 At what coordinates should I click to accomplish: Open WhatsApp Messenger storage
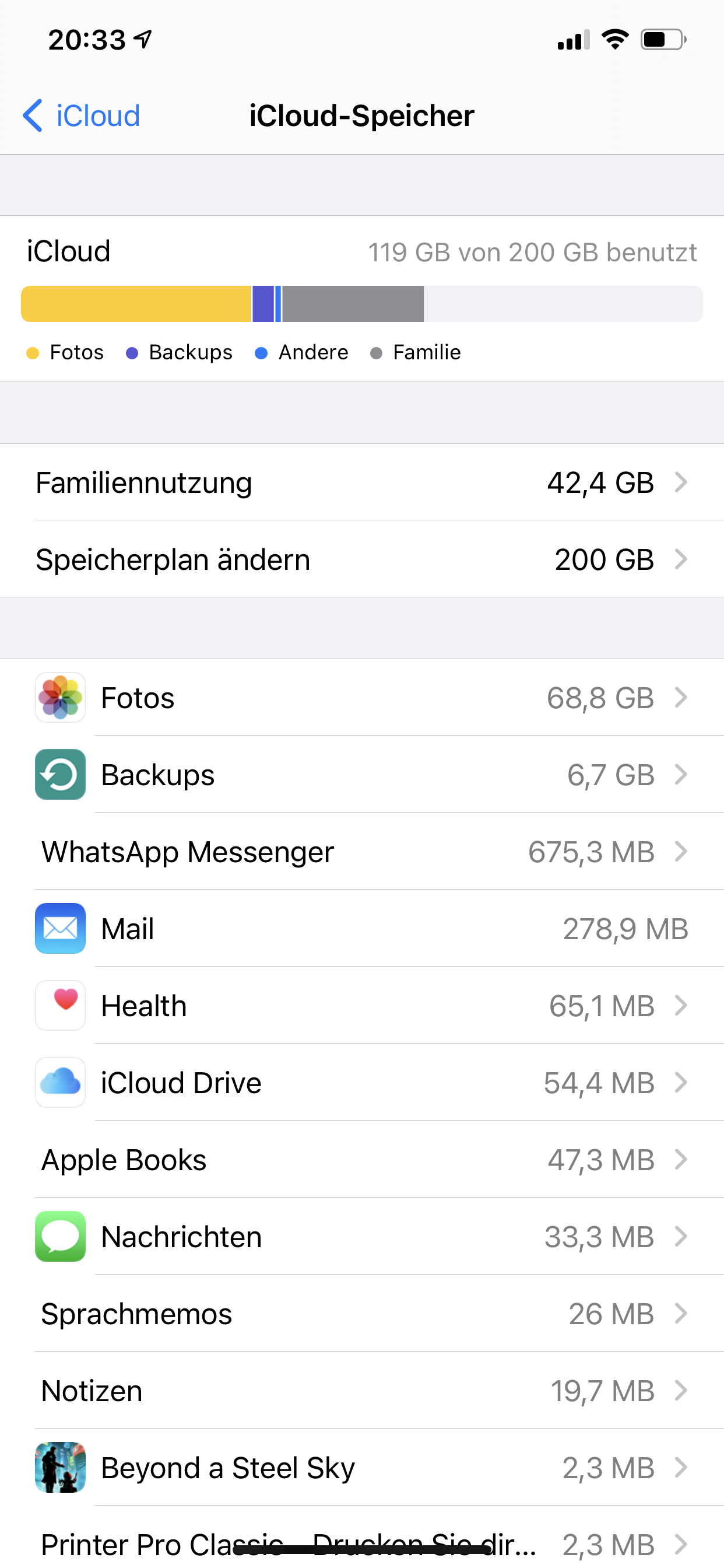click(361, 852)
